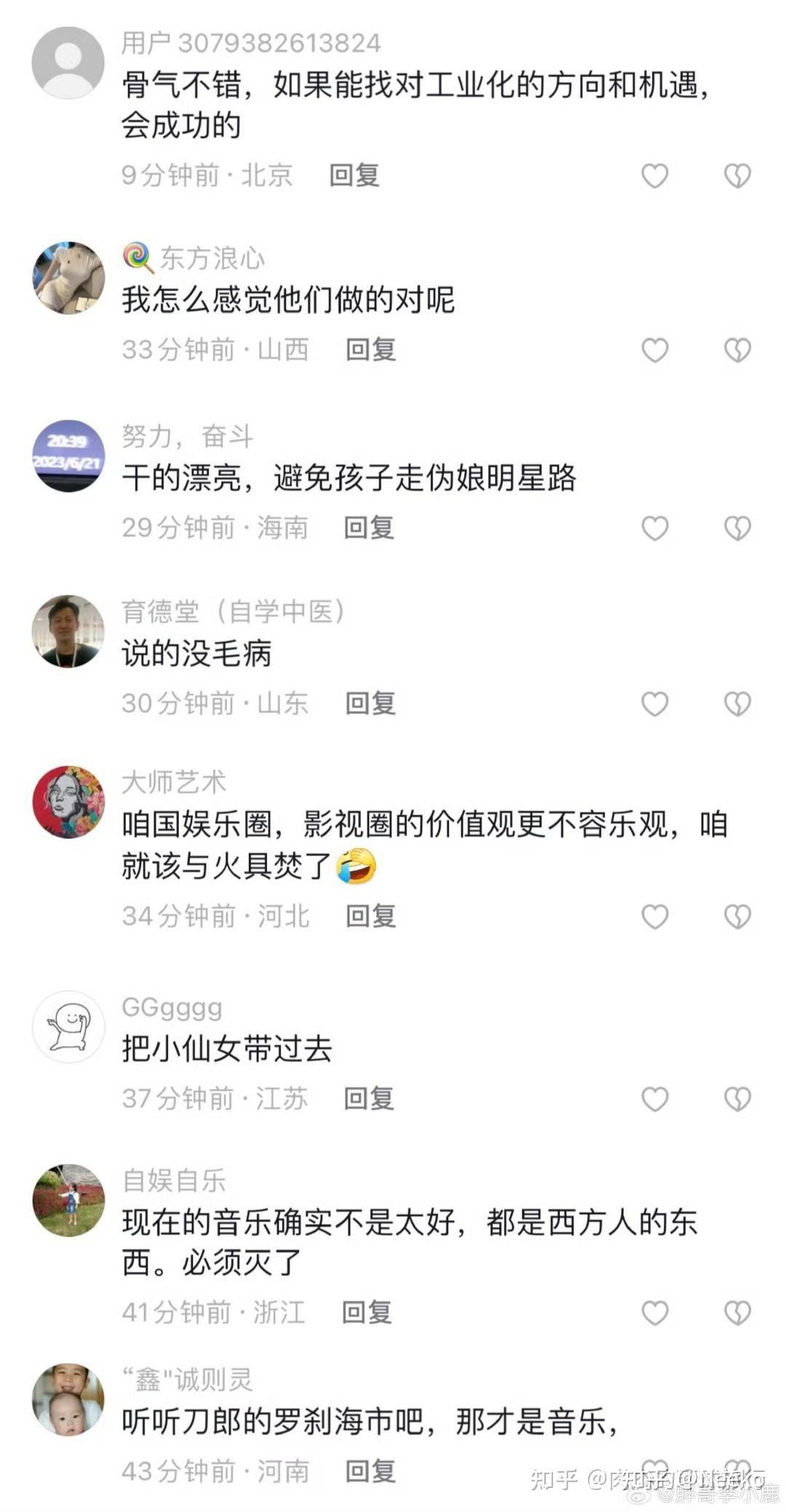View 育德堂(自学中医)'s avatar profile
Image resolution: width=786 pixels, height=1512 pixels.
click(x=68, y=630)
